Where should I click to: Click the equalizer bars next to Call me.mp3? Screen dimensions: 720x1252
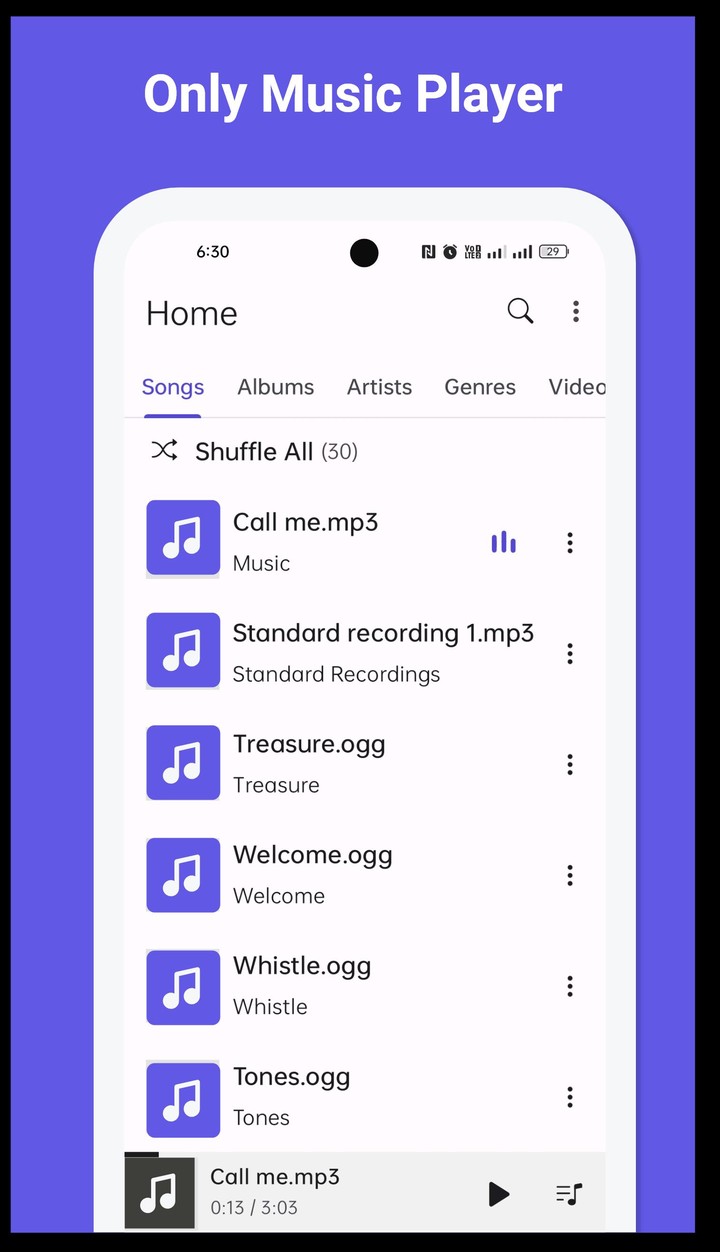coord(503,540)
